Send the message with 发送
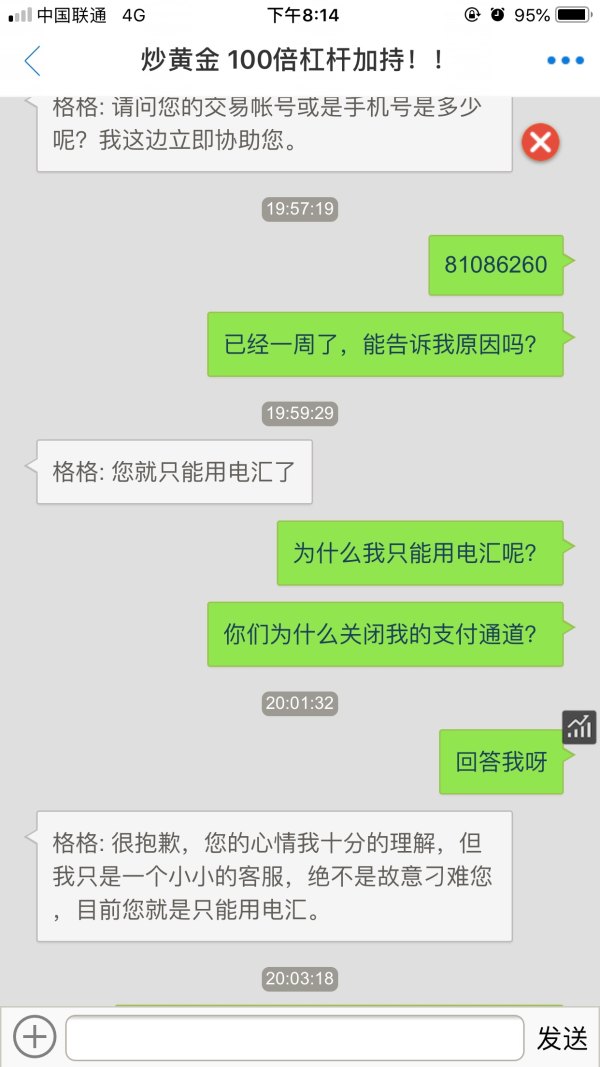 coord(562,1038)
